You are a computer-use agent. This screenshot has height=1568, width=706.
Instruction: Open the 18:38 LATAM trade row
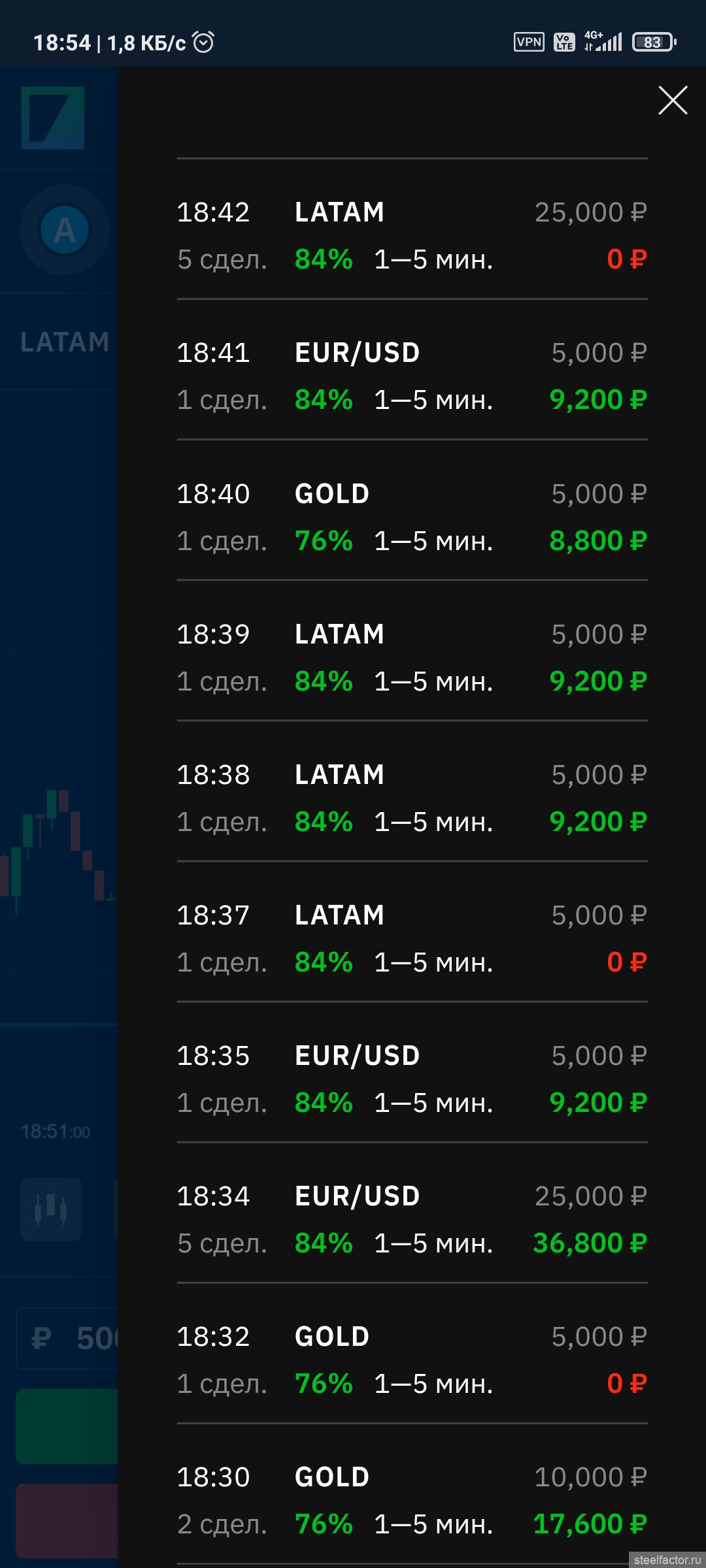pyautogui.click(x=412, y=791)
